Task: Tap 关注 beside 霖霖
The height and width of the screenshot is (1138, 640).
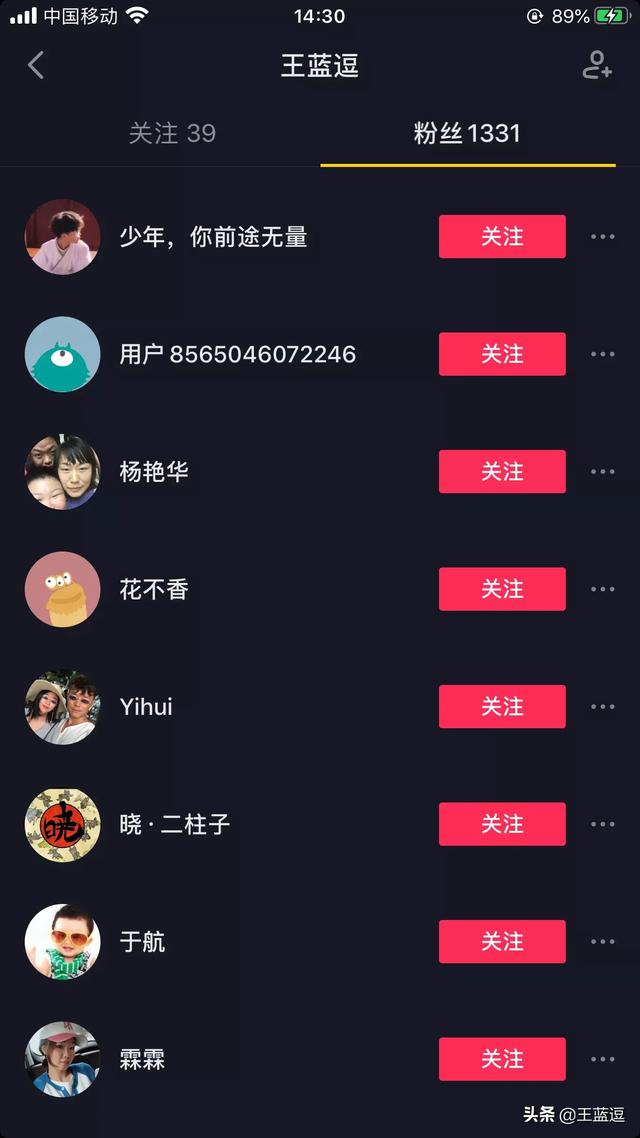Action: (502, 1059)
